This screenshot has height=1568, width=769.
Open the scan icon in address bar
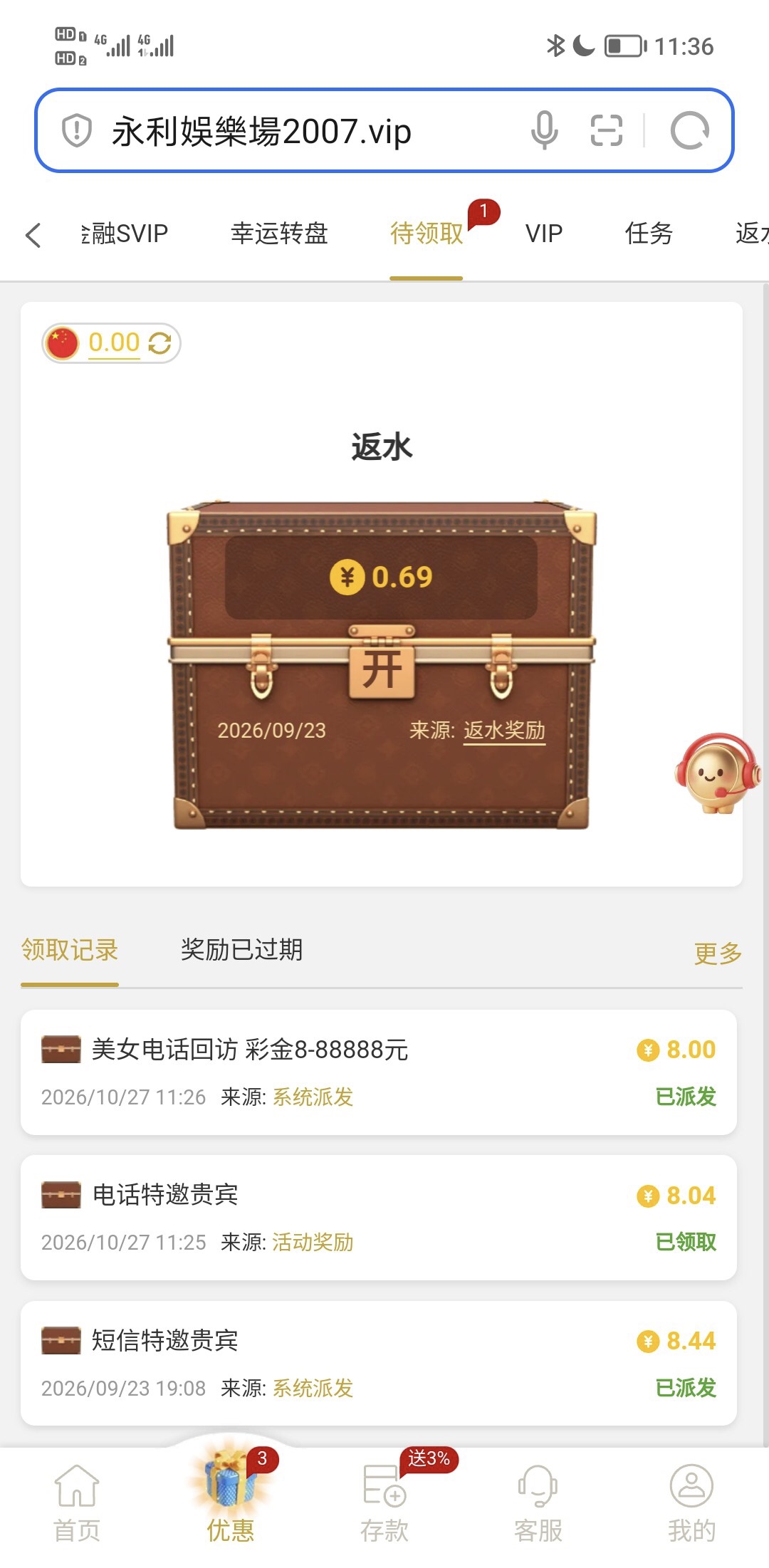tap(607, 130)
